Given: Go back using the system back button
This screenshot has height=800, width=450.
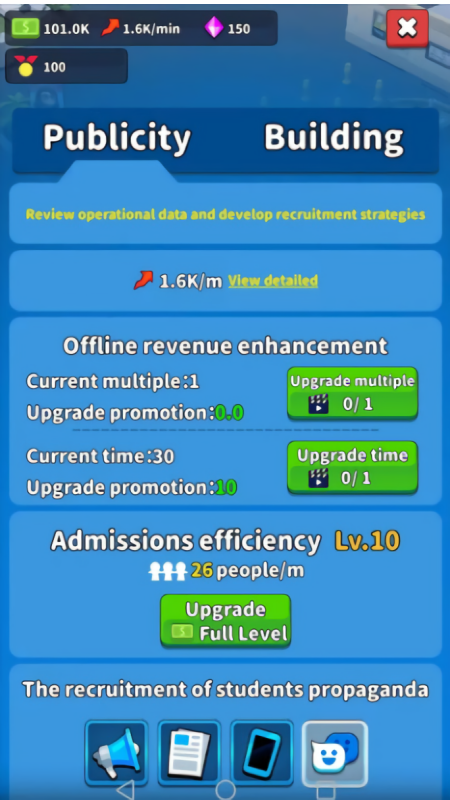Looking at the screenshot, I should click(125, 790).
